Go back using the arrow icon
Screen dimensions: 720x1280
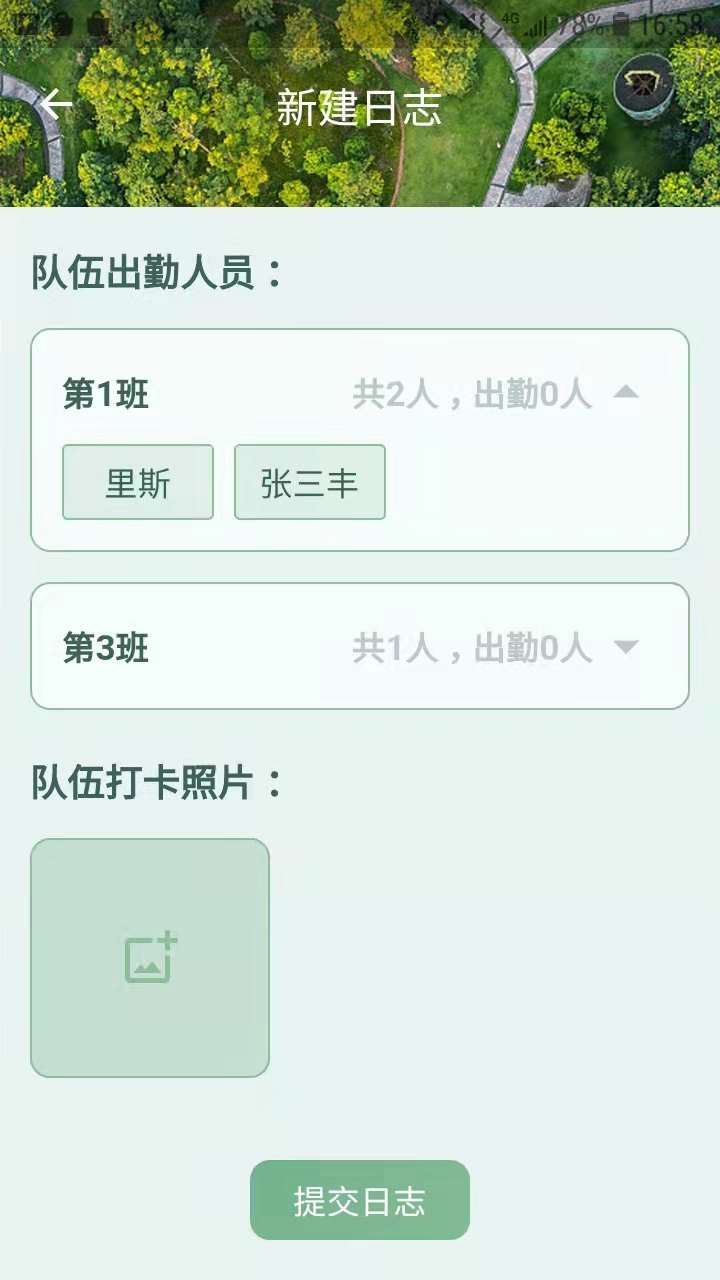(x=57, y=104)
